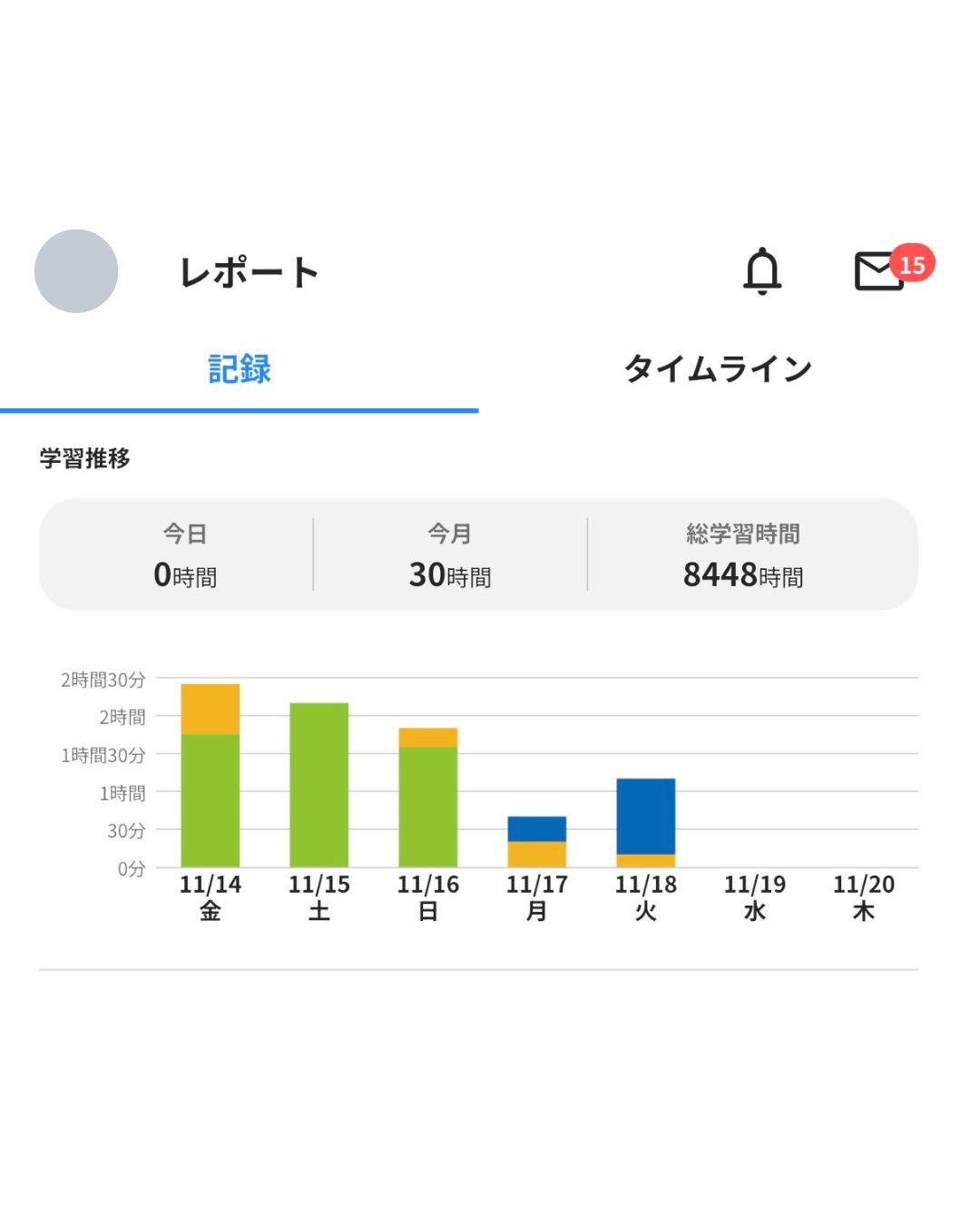Viewport: 980px width, 1225px height.
Task: Switch to the 記録 tab
Action: coord(240,369)
